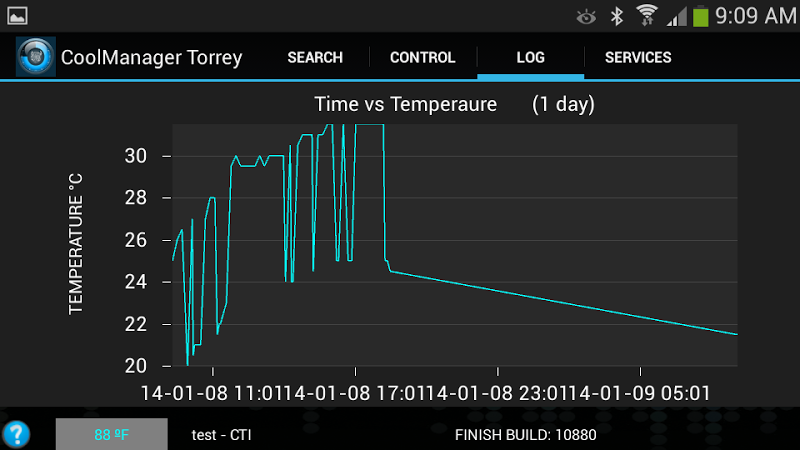The image size is (800, 450).
Task: Open the help question mark icon
Action: 16,434
